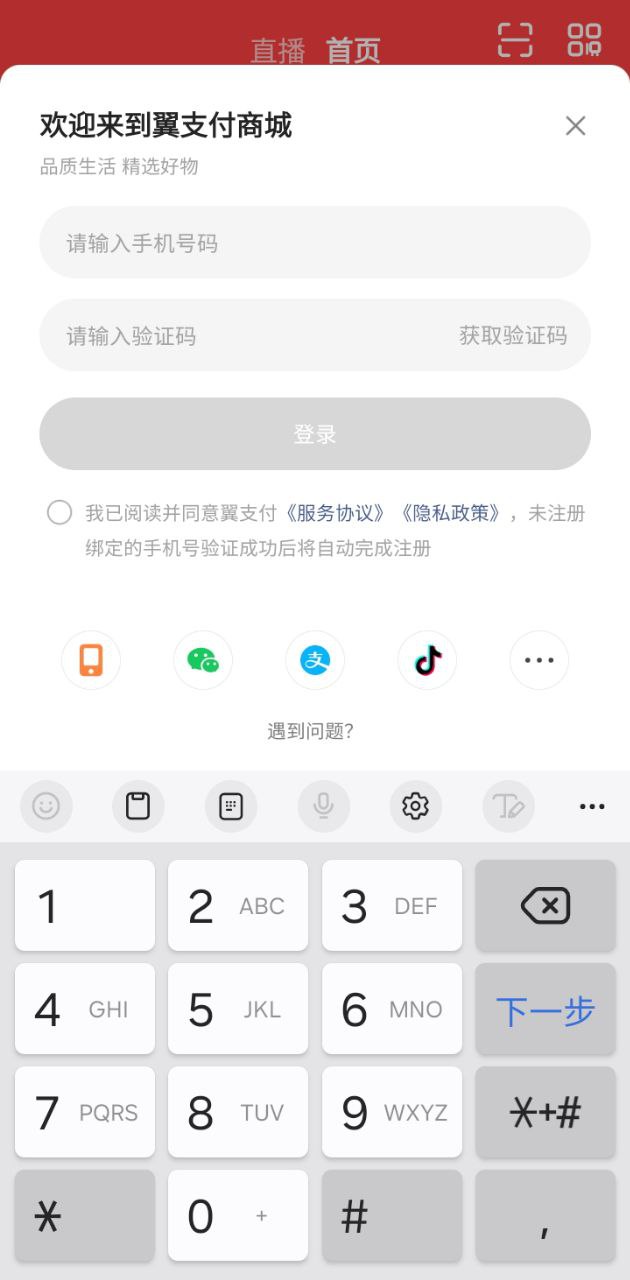Tap 获取验证码 to get code
Image resolution: width=630 pixels, height=1280 pixels.
click(x=513, y=336)
